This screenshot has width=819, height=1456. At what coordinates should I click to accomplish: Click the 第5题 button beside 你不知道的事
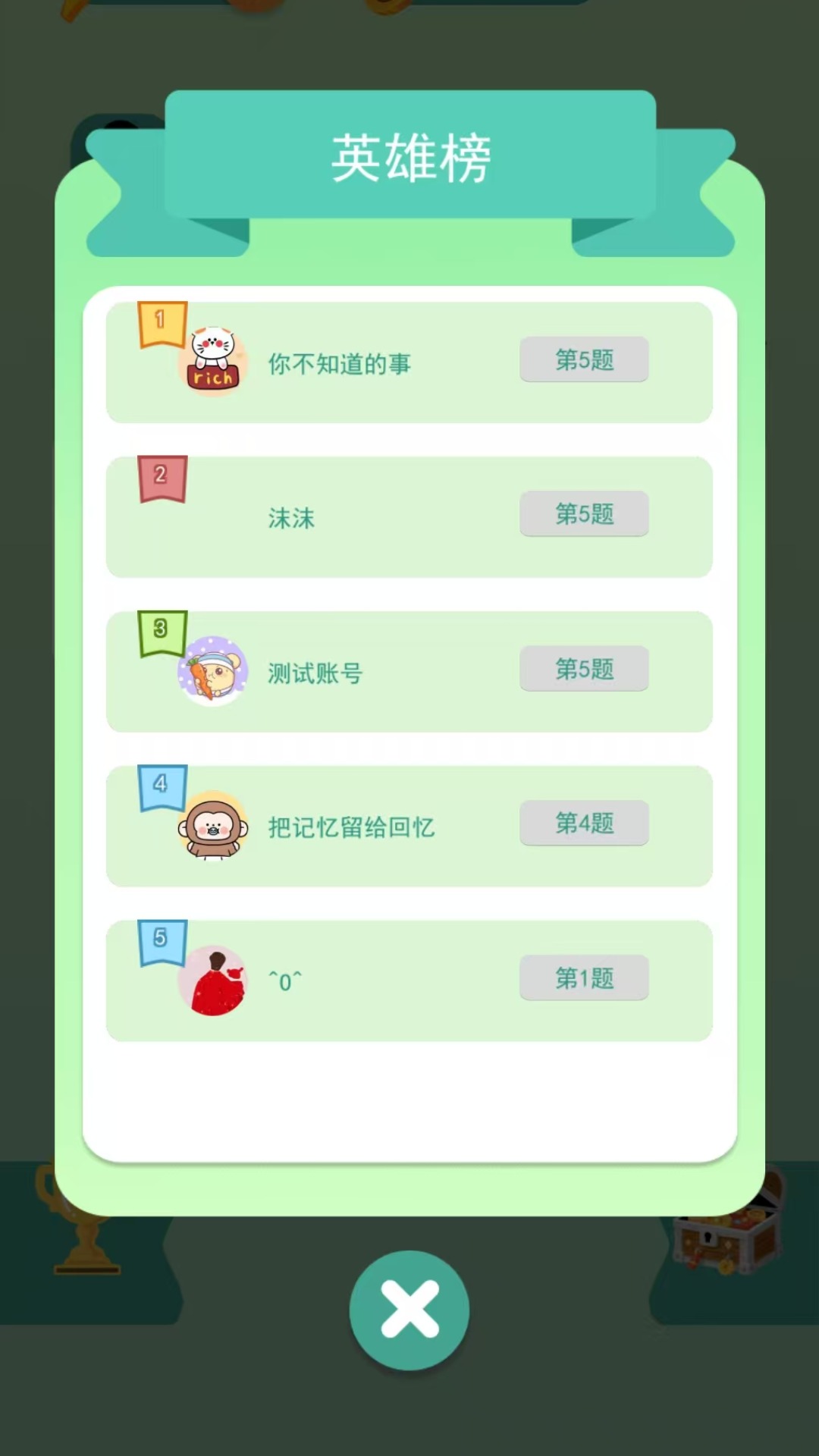(x=583, y=359)
